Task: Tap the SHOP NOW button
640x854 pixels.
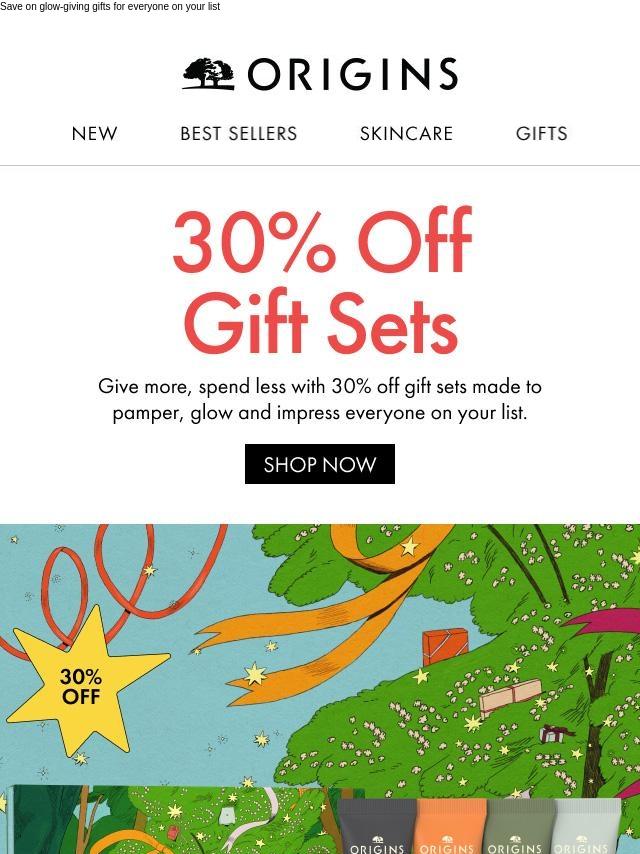Action: [320, 464]
